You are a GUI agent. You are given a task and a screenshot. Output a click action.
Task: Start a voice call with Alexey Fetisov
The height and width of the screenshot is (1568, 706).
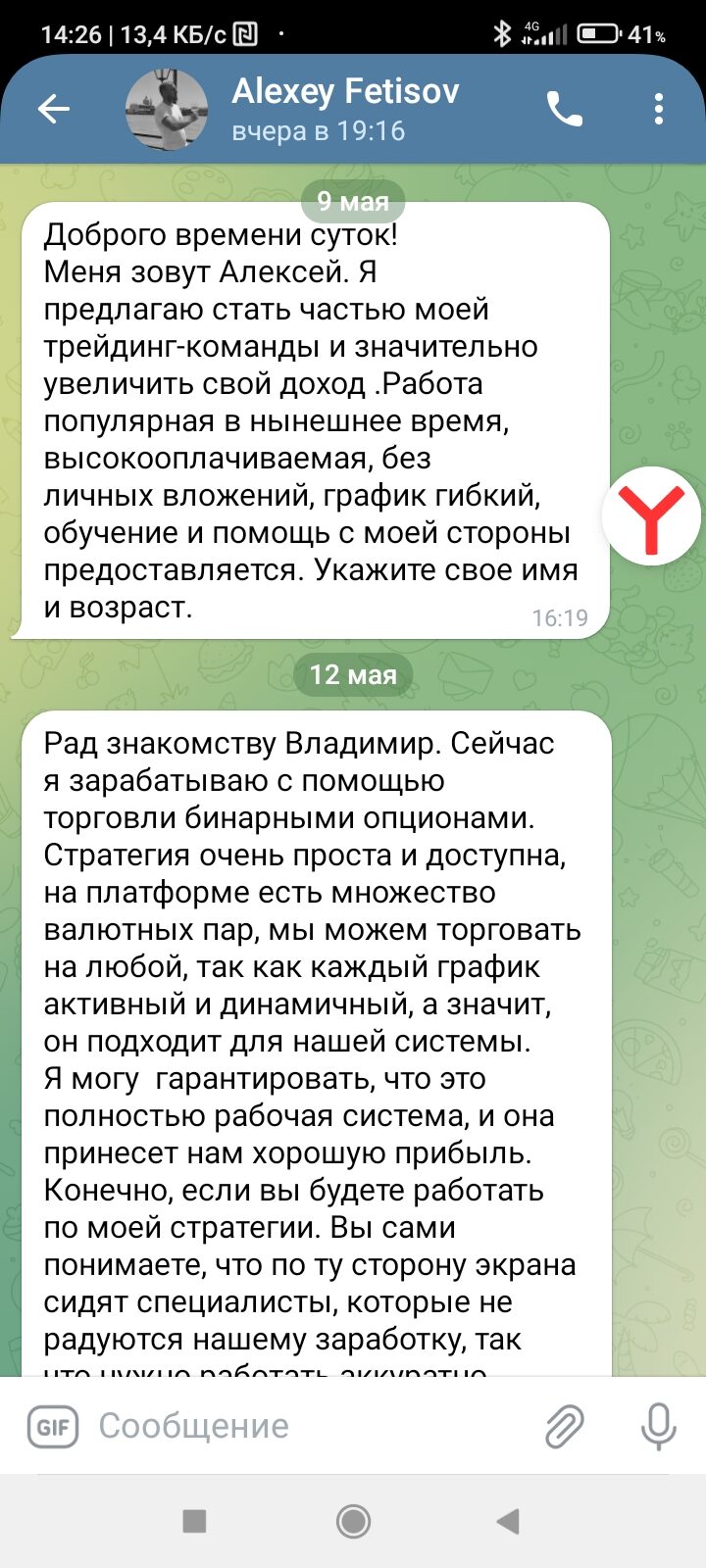coord(565,109)
